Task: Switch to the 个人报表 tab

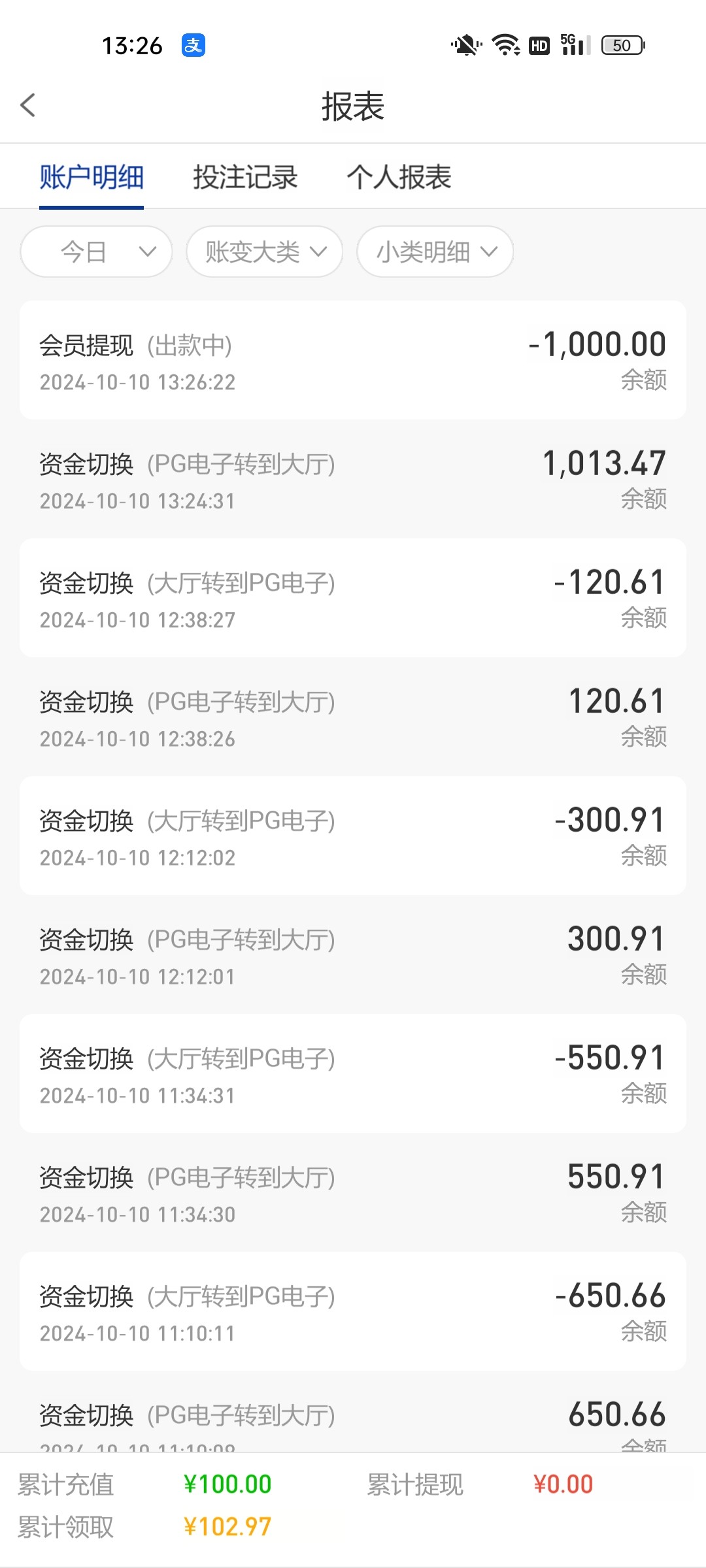Action: point(399,177)
